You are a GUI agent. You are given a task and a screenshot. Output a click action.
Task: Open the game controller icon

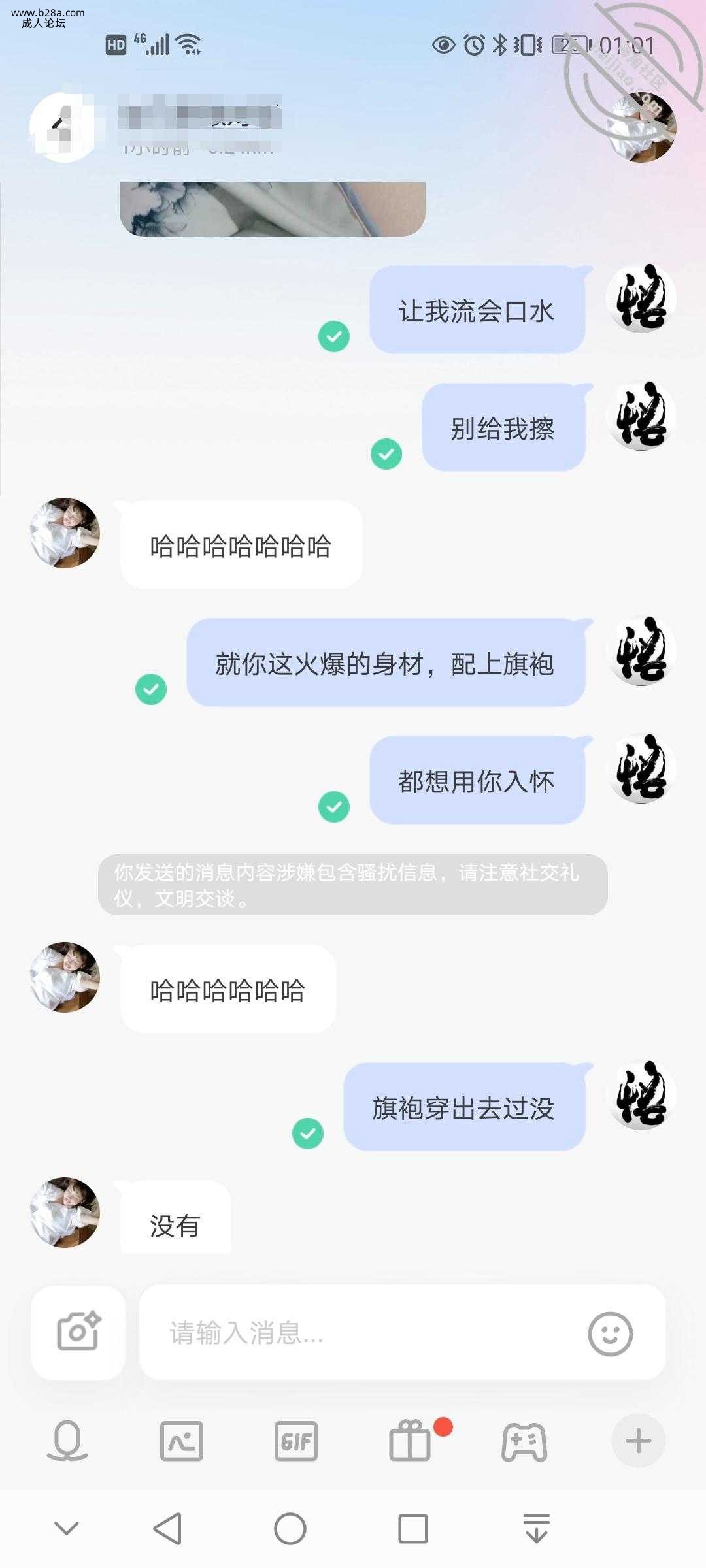click(524, 1441)
